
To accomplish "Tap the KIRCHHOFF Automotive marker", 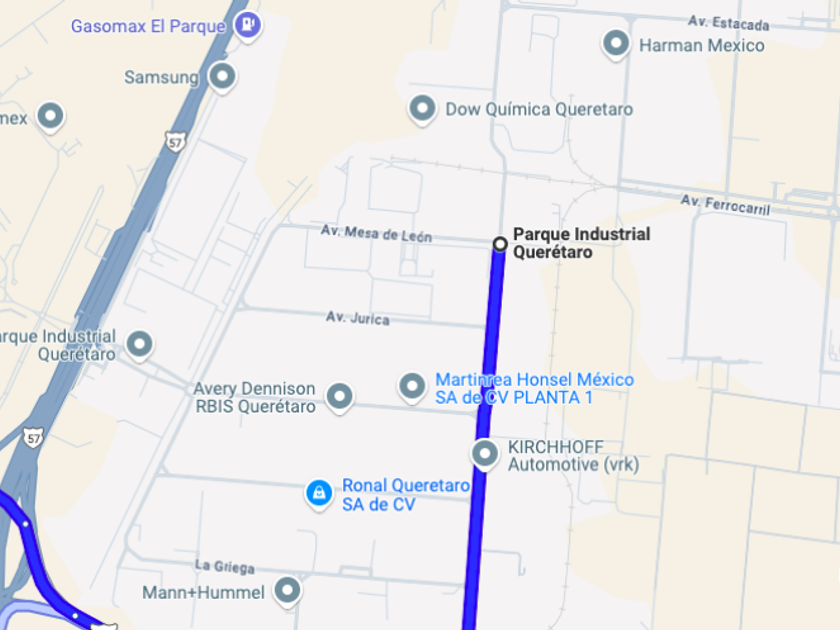I will (x=485, y=453).
